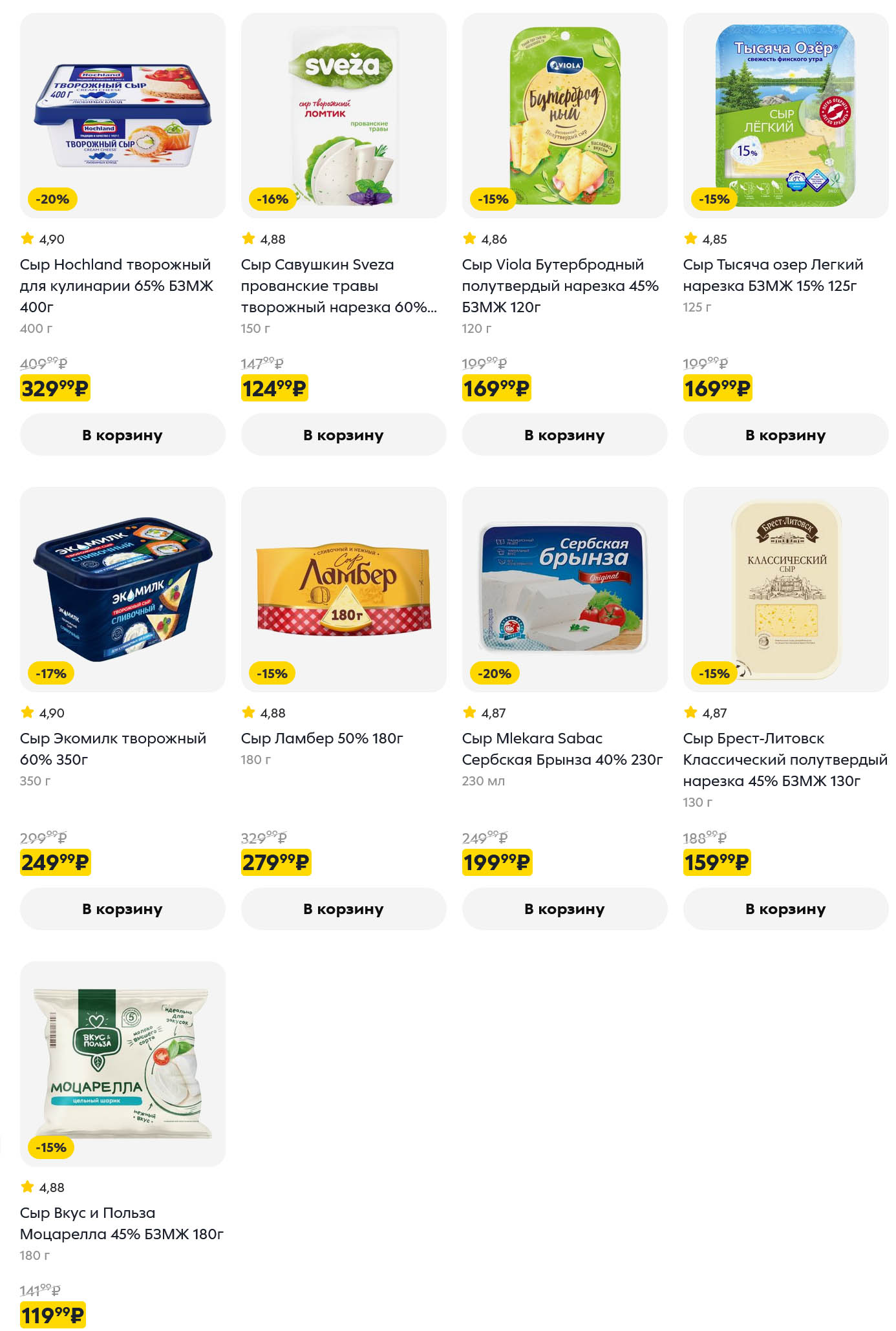Add Hochland творожный cheese to cart
This screenshot has width=896, height=1331.
coord(122,435)
